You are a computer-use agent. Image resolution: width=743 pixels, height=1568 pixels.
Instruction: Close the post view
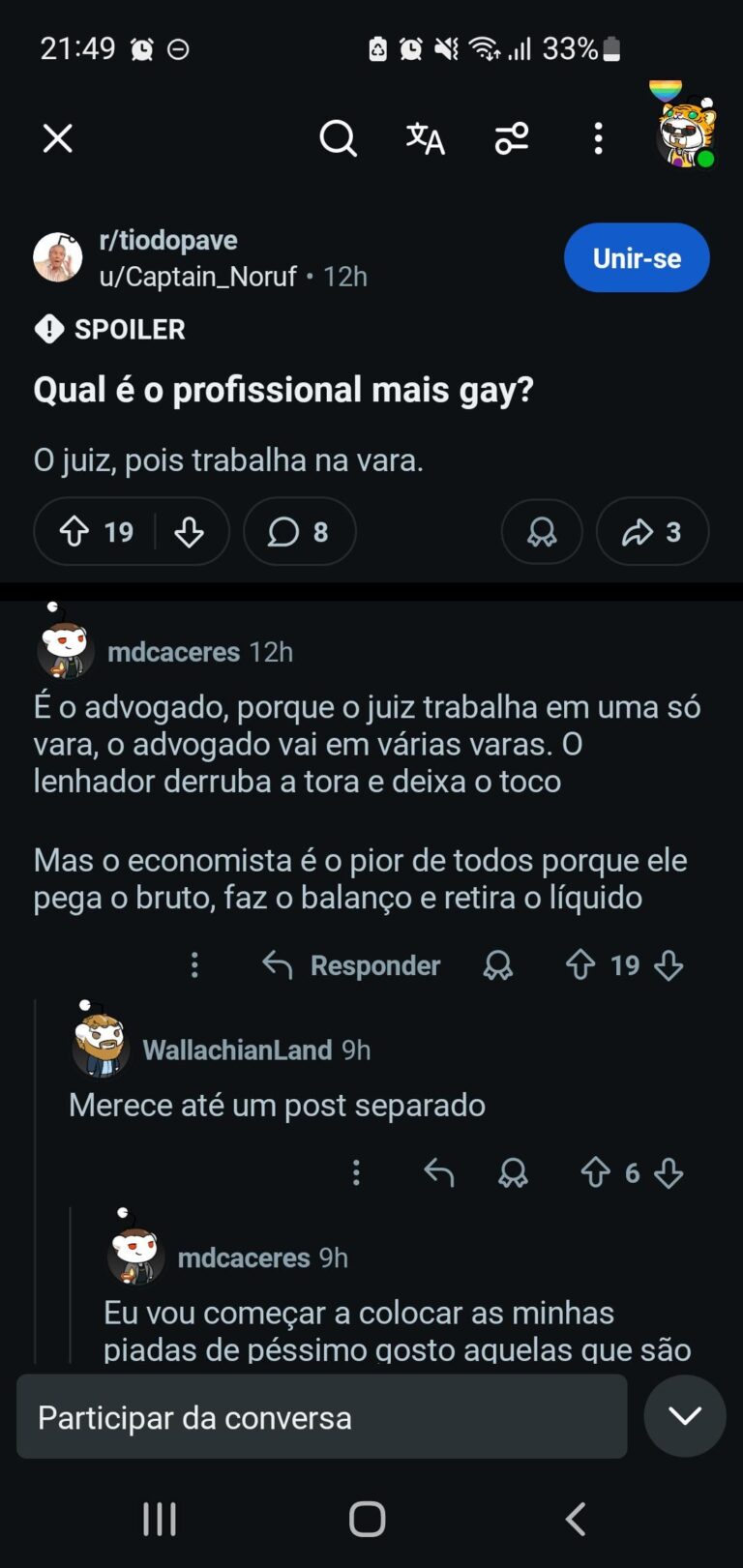click(58, 139)
